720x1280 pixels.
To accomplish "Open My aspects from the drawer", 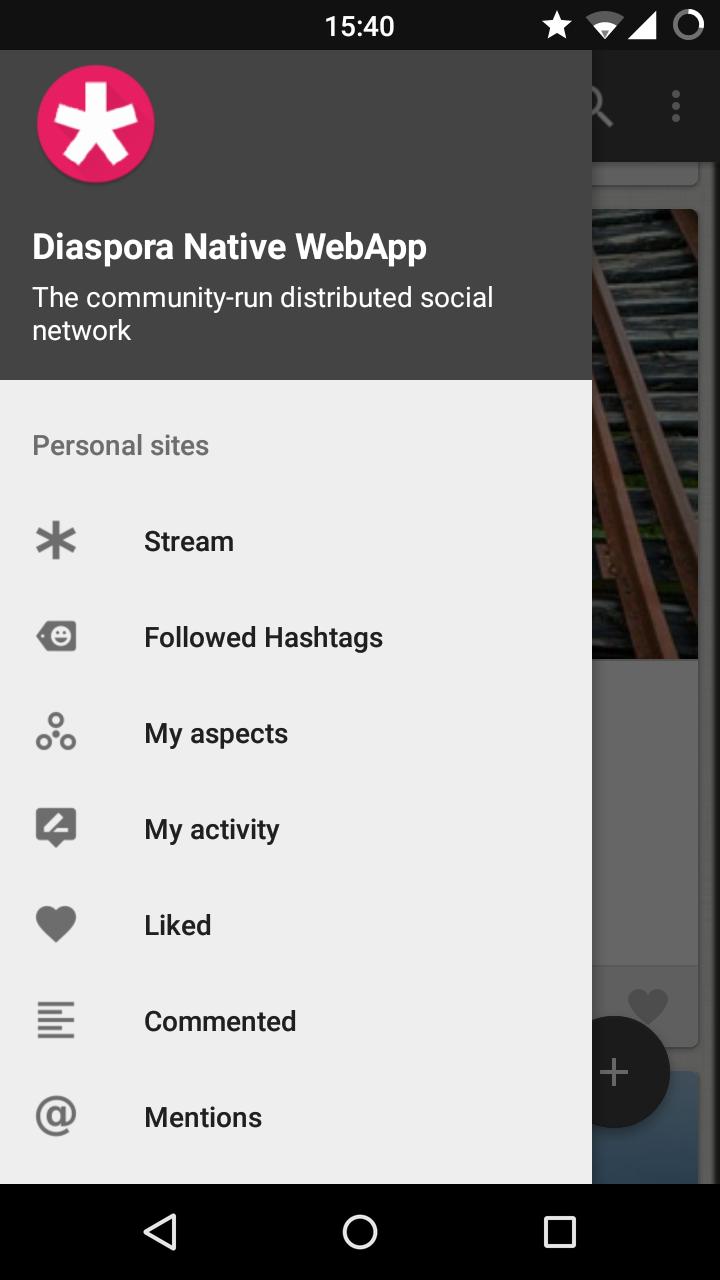I will tap(215, 732).
